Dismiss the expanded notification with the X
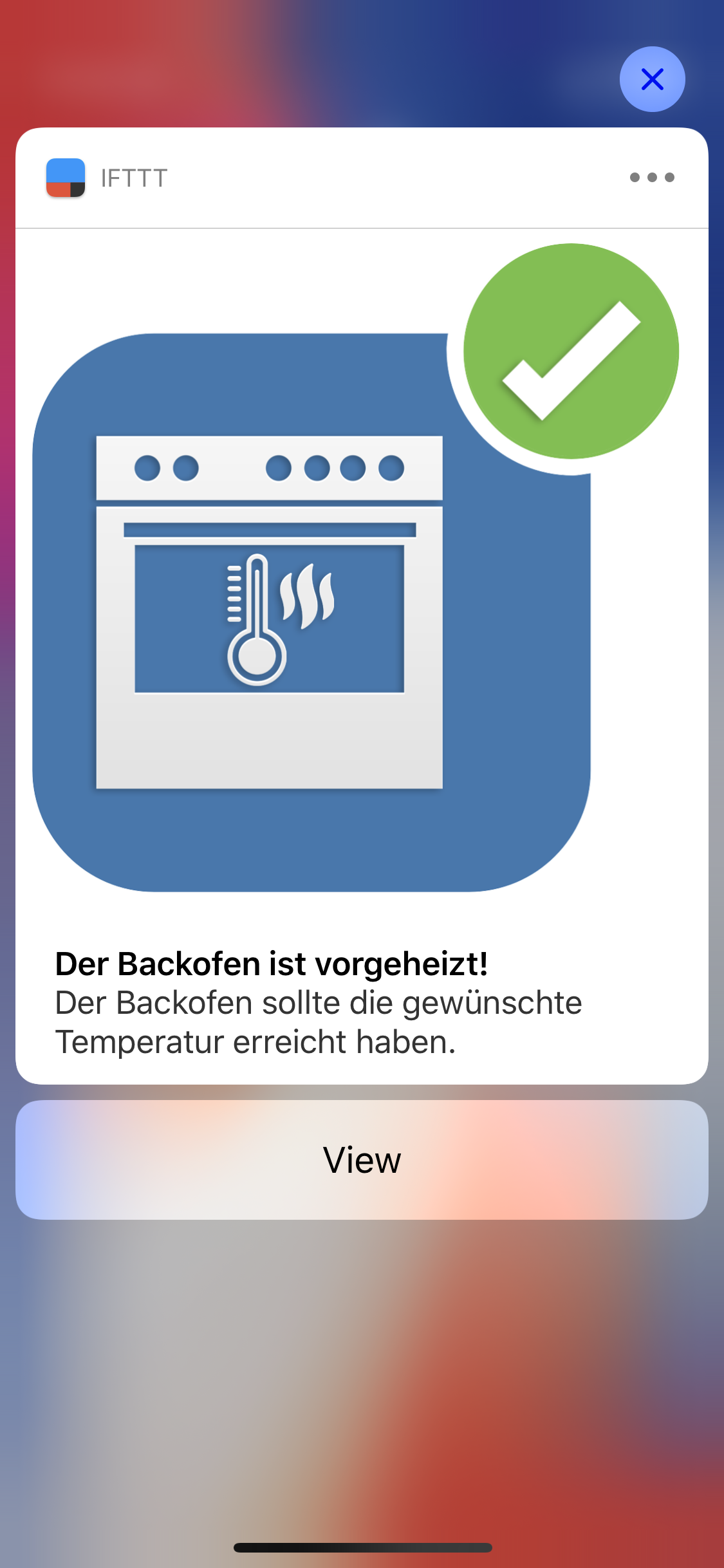724x1568 pixels. tap(652, 79)
